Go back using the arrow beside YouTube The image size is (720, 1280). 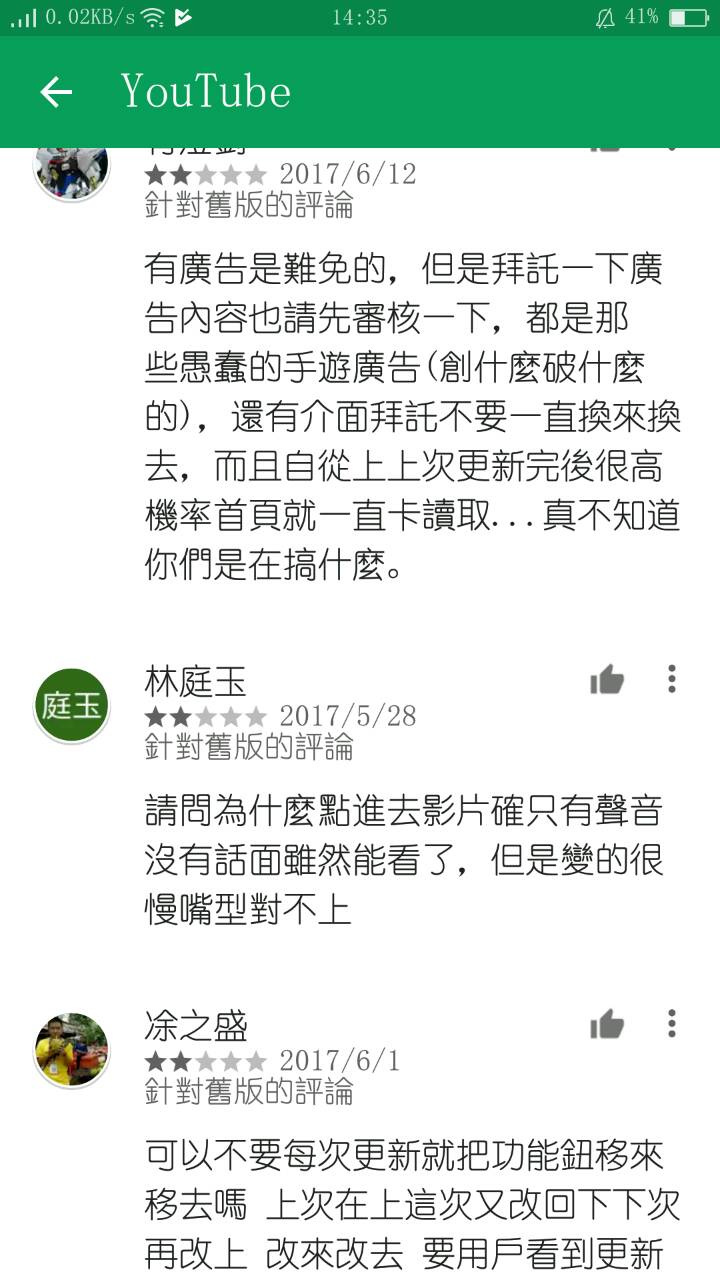click(x=56, y=92)
